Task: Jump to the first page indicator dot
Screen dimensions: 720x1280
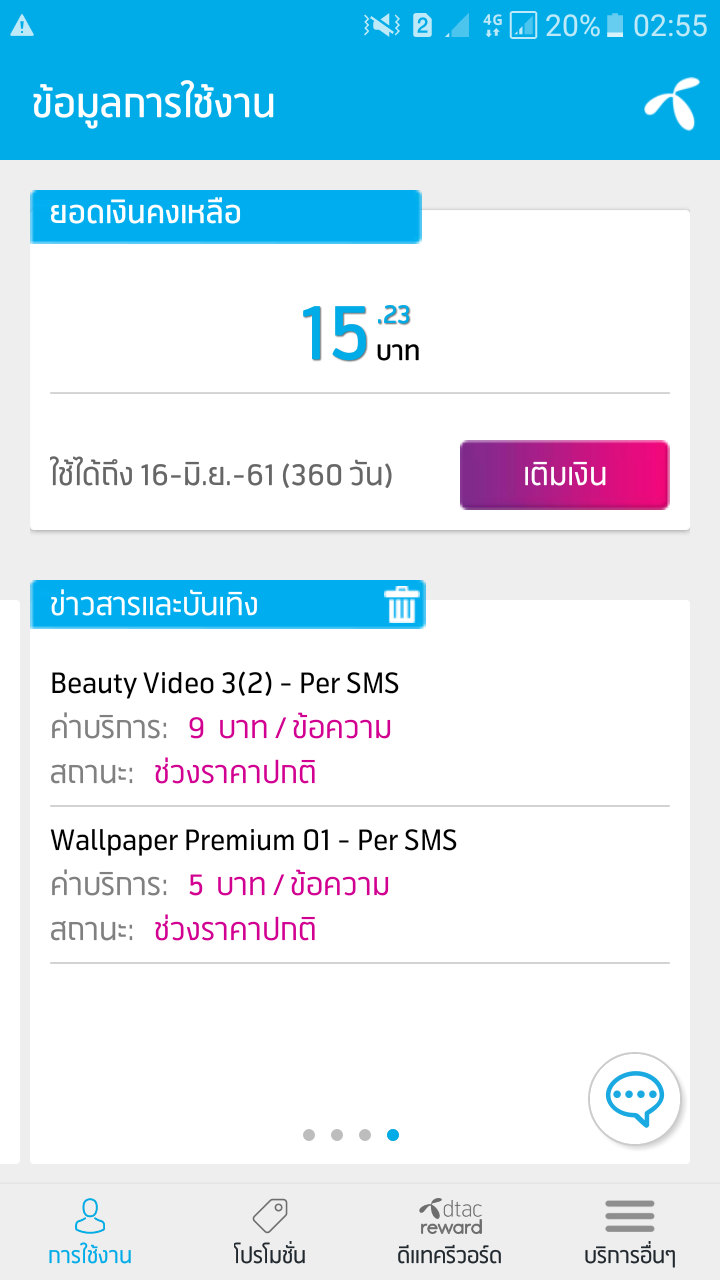Action: 309,1135
